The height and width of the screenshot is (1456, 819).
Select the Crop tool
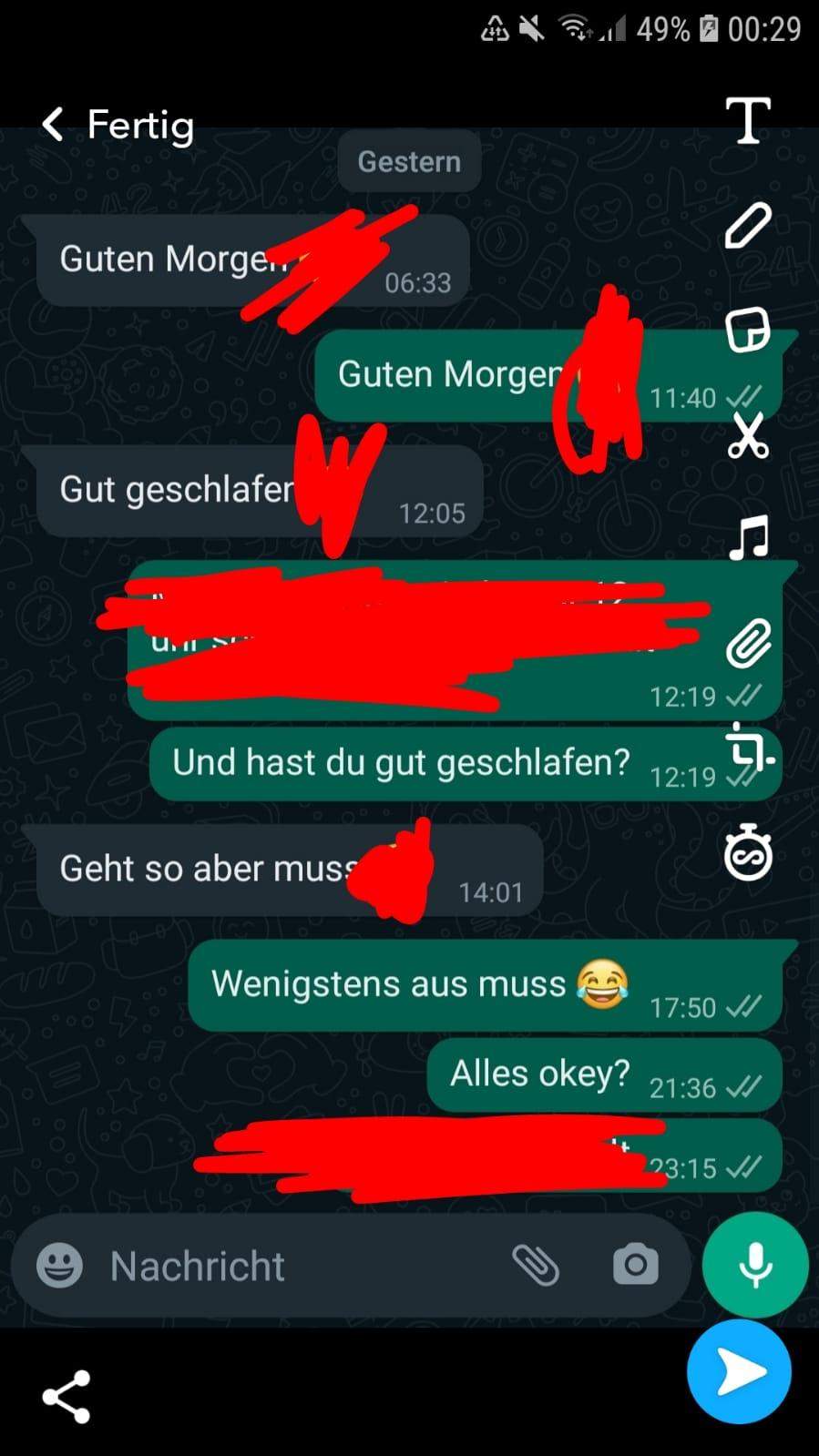pyautogui.click(x=749, y=748)
